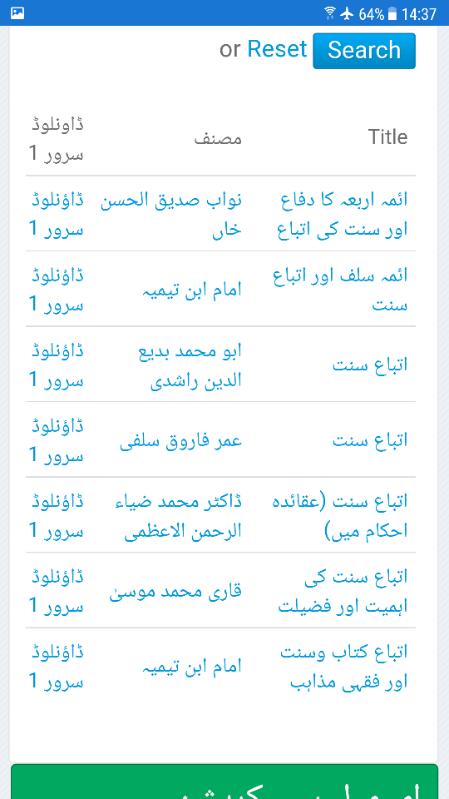View author عمر فاروق سلفی

tap(180, 441)
